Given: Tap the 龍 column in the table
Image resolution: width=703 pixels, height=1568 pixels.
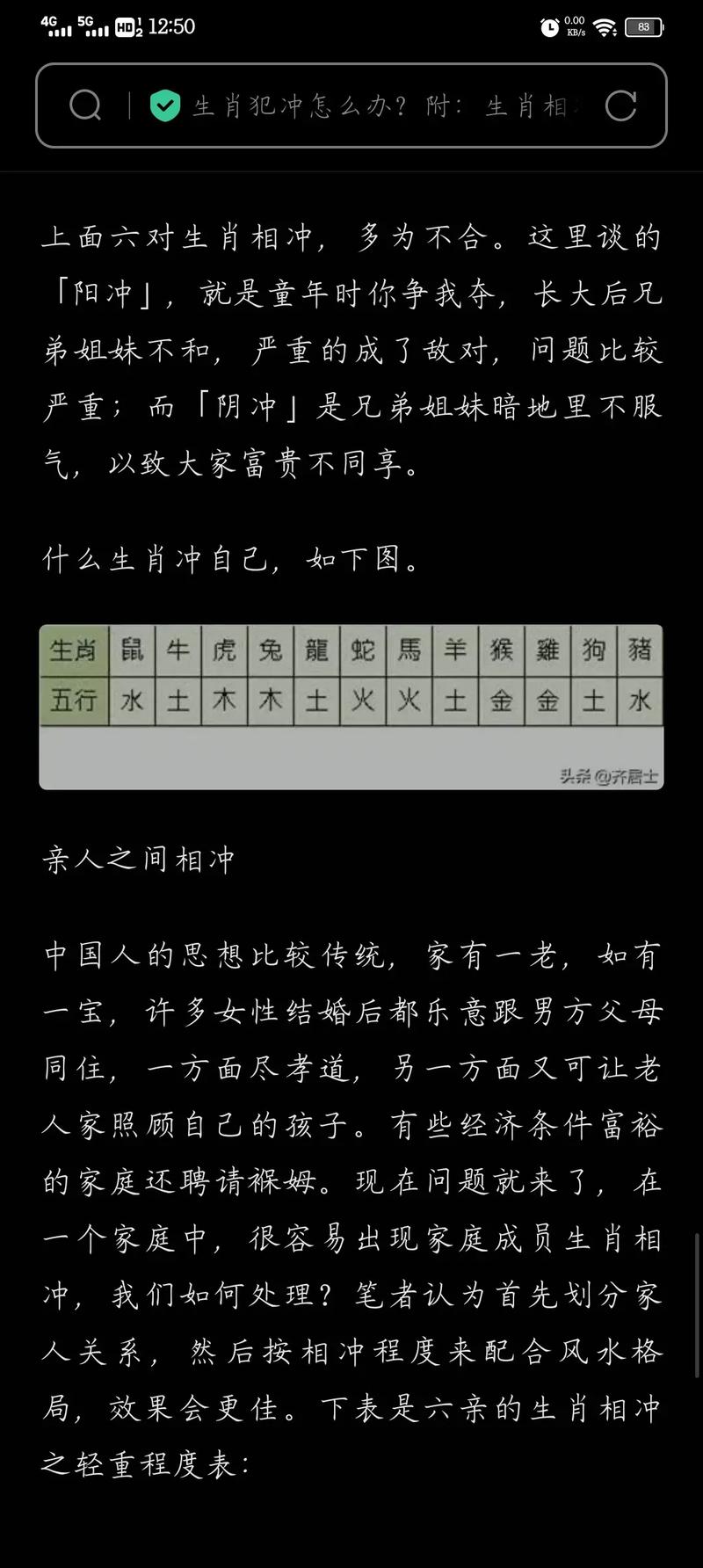Looking at the screenshot, I should point(317,650).
